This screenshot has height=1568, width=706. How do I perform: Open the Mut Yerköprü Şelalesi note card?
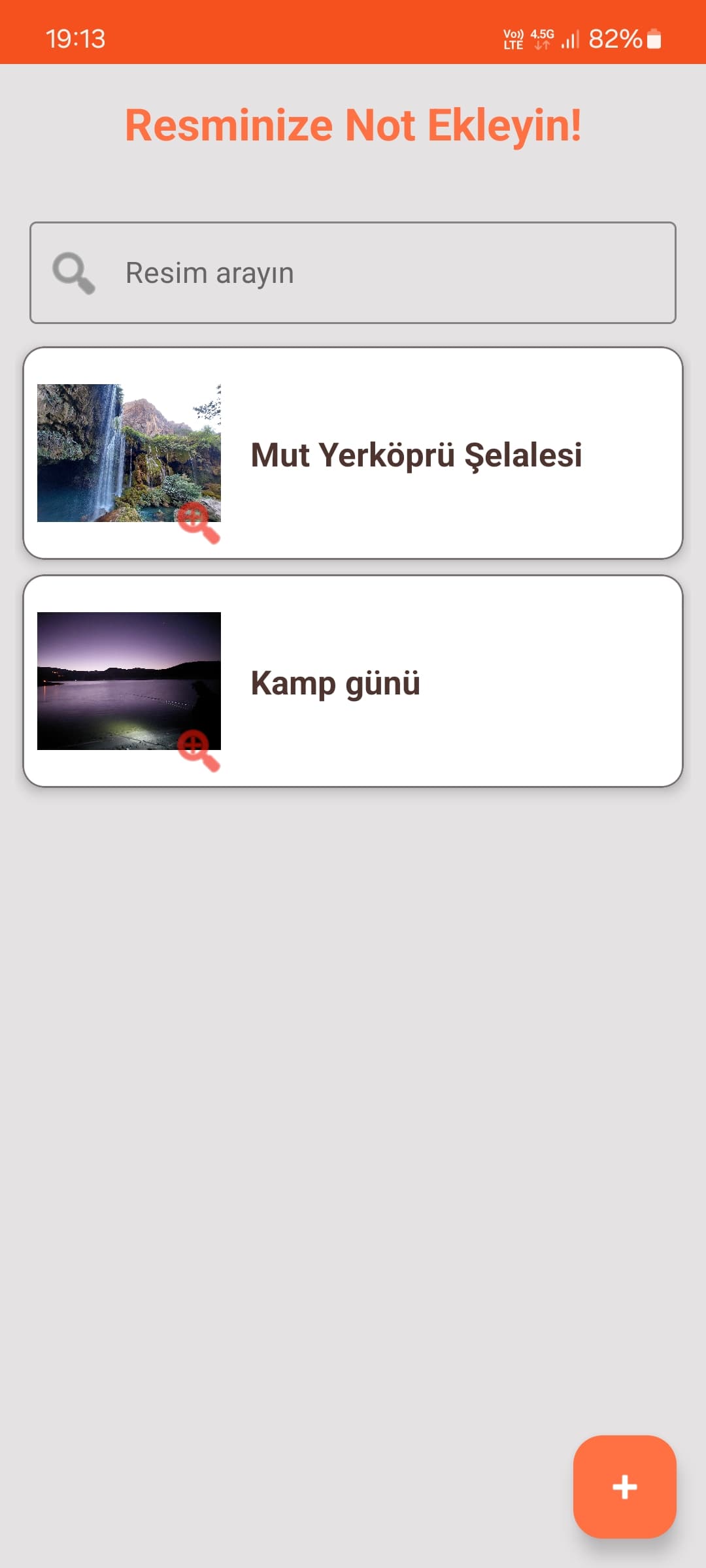[x=416, y=455]
